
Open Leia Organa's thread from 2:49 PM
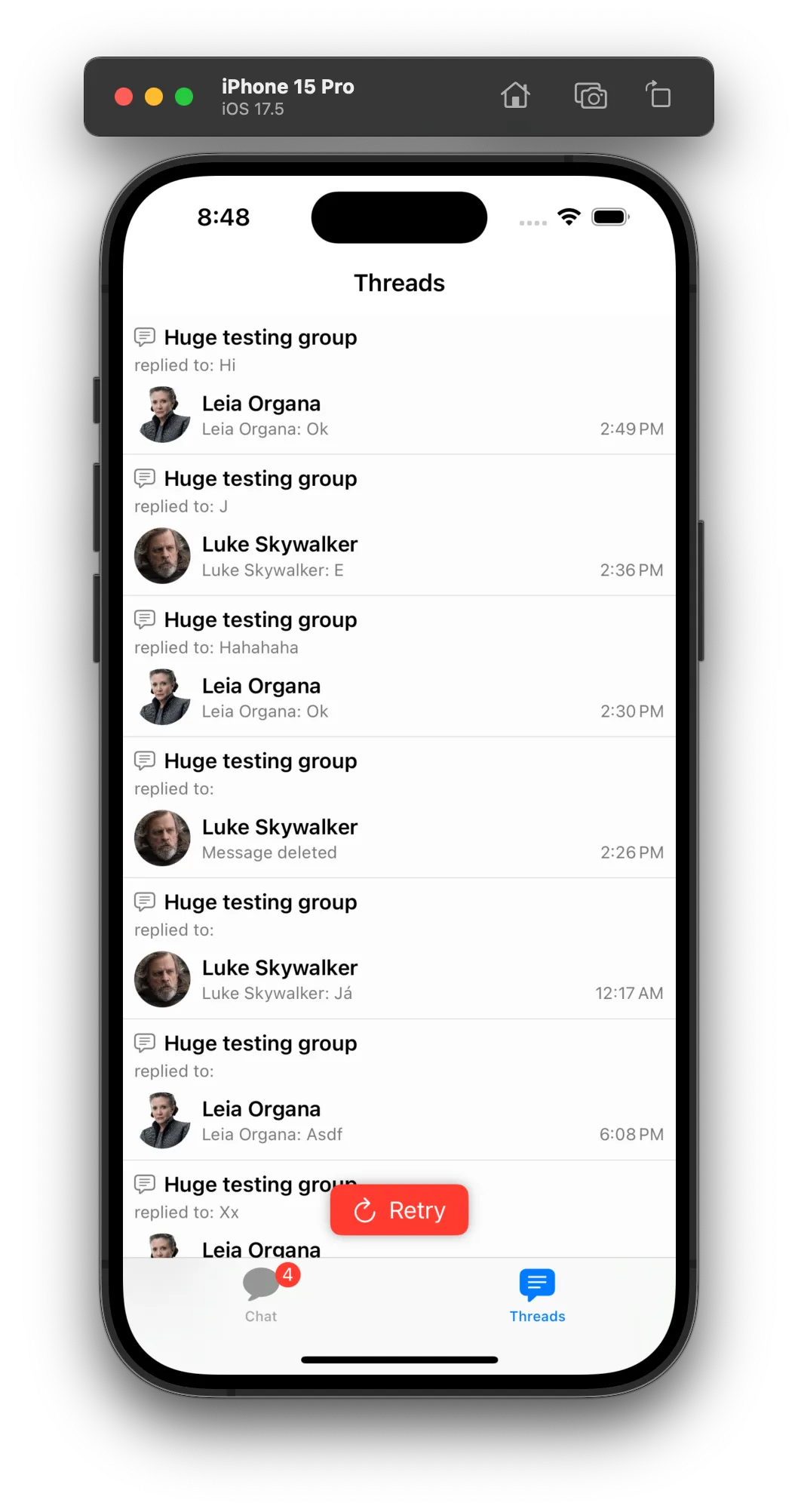(x=399, y=385)
